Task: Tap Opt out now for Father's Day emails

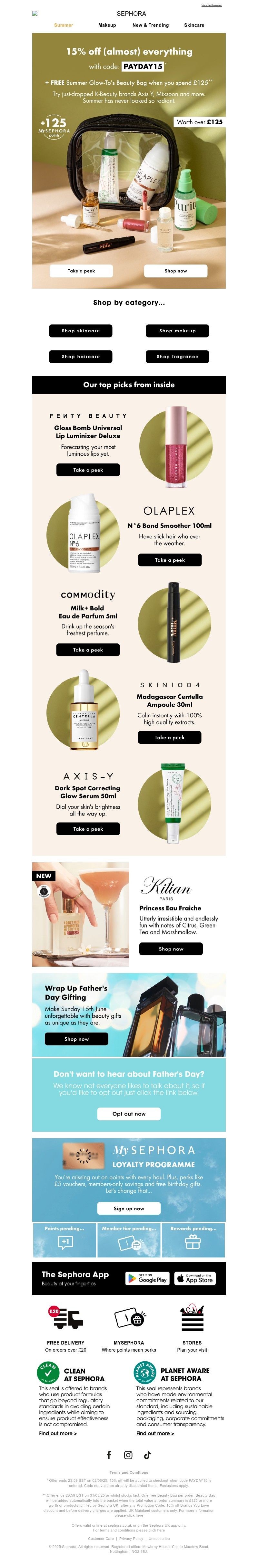Action: [129, 1114]
